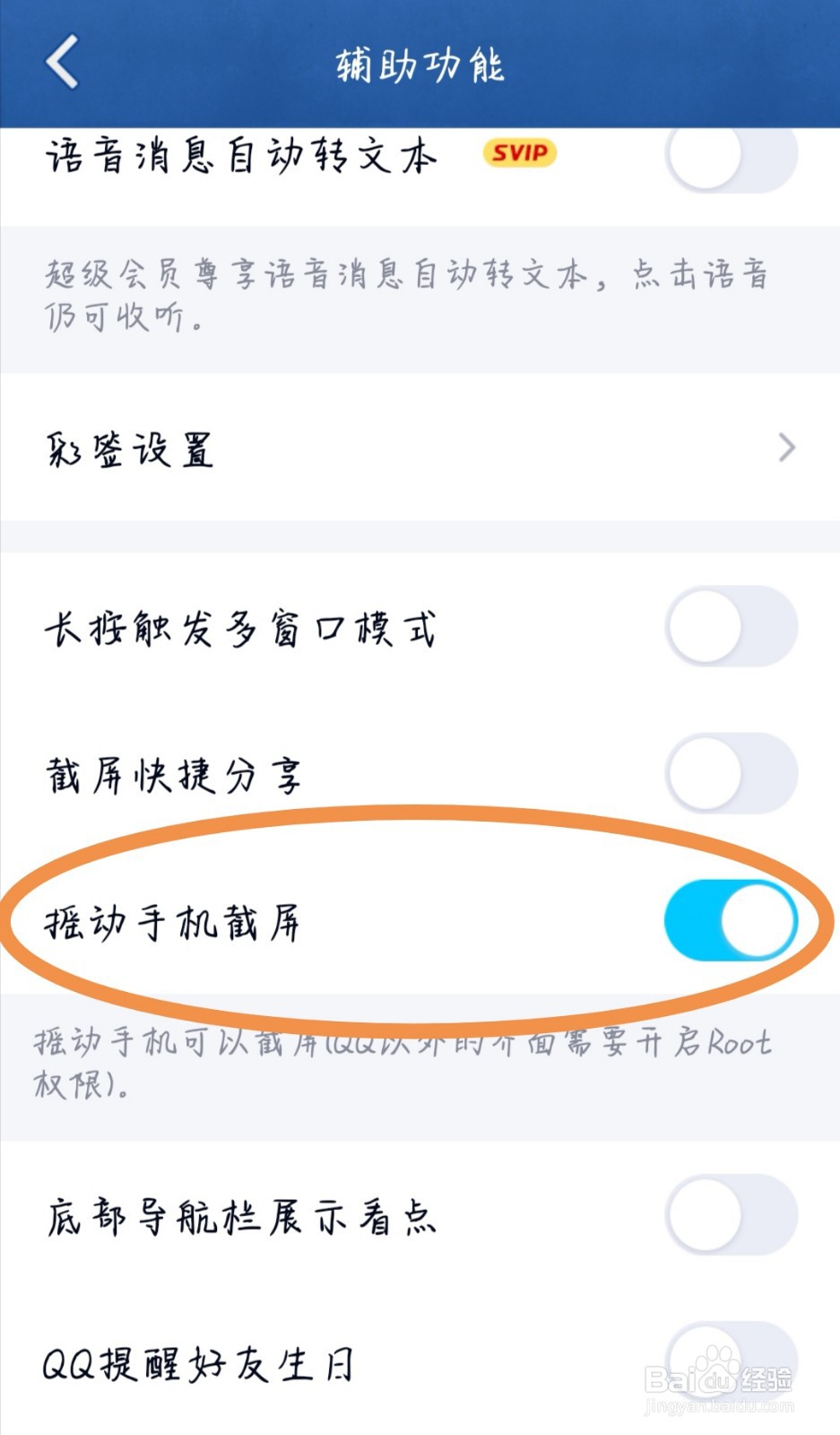Click the 底部导航栏展示看点 text label

click(242, 1217)
